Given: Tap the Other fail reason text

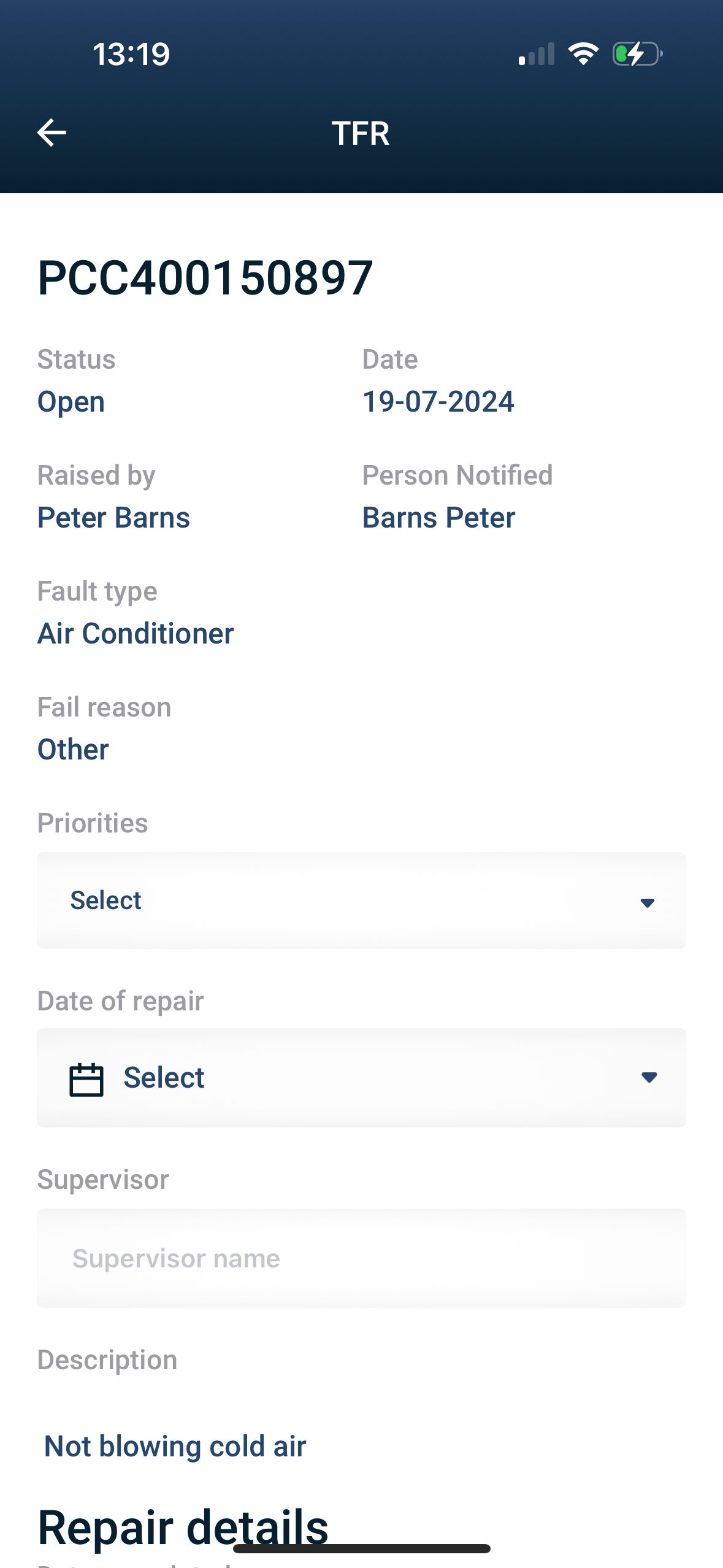Looking at the screenshot, I should [72, 749].
